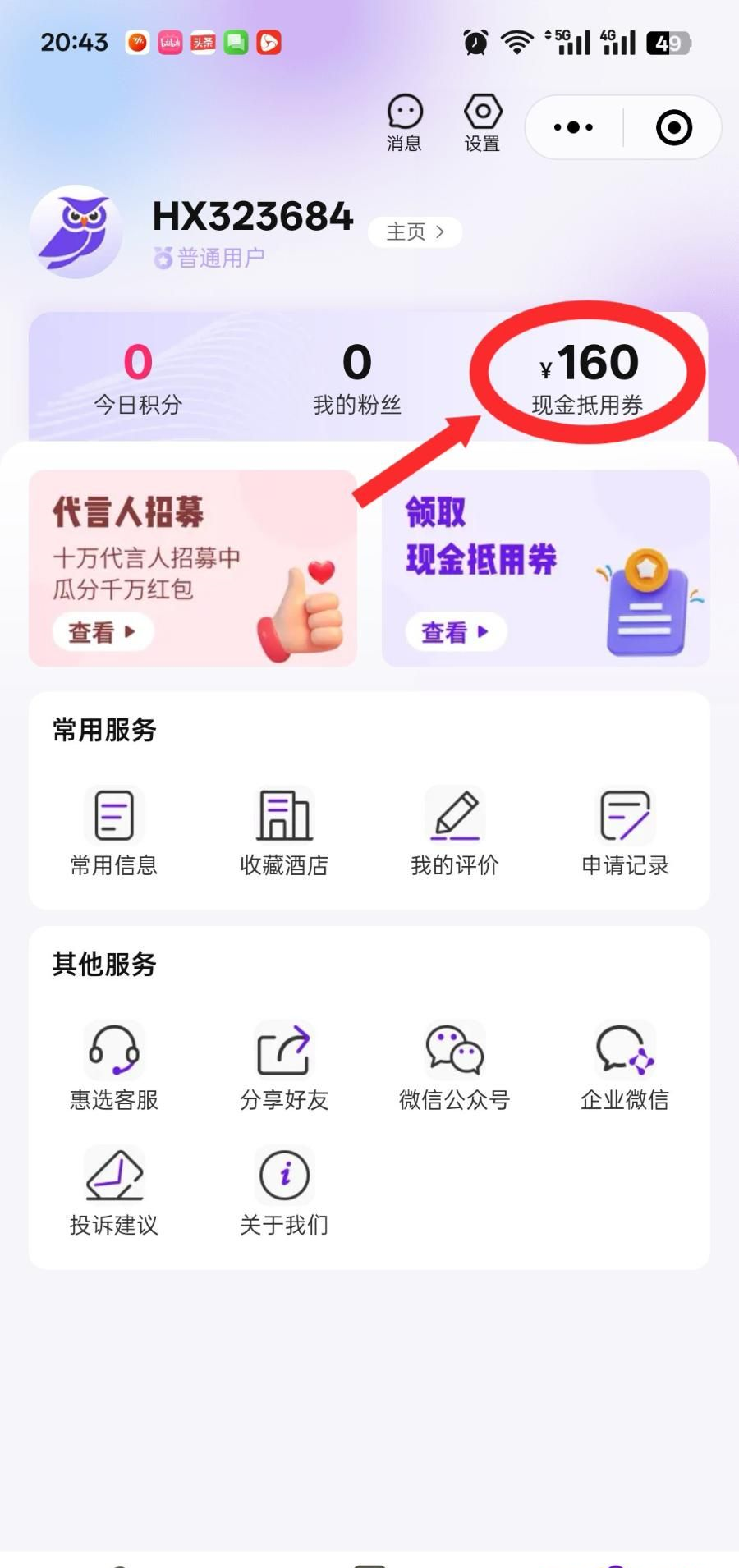Go to 主页 profile homepage
This screenshot has height=1568, width=739.
[415, 232]
